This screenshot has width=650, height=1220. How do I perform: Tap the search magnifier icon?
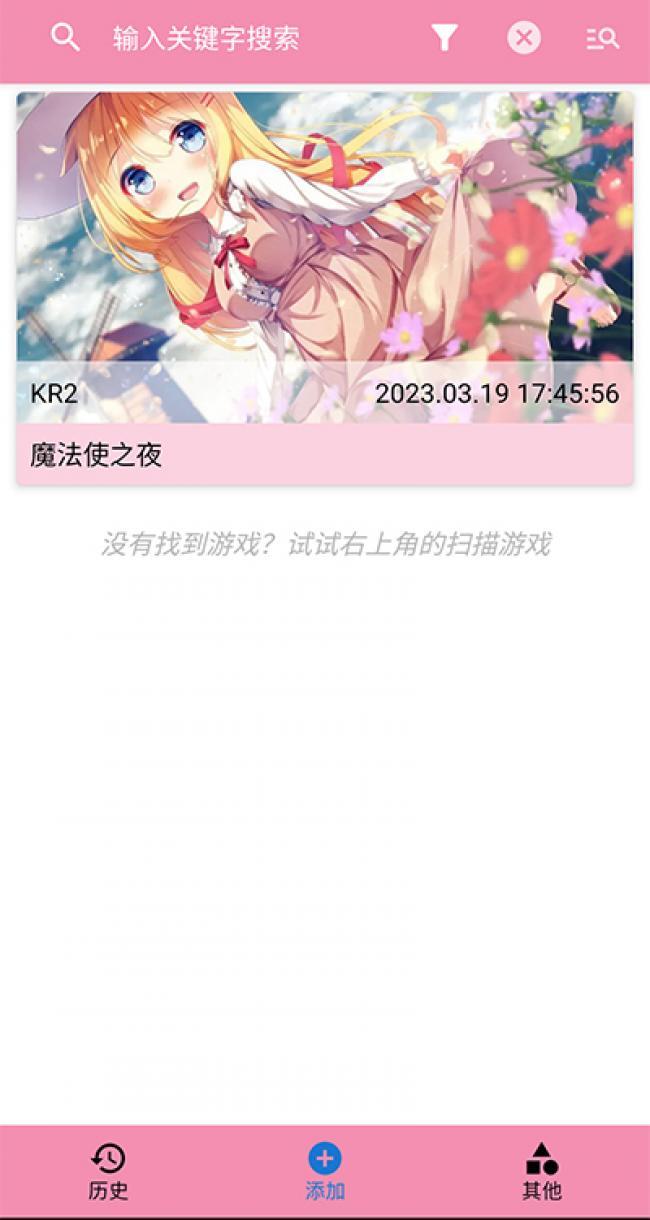[x=65, y=38]
